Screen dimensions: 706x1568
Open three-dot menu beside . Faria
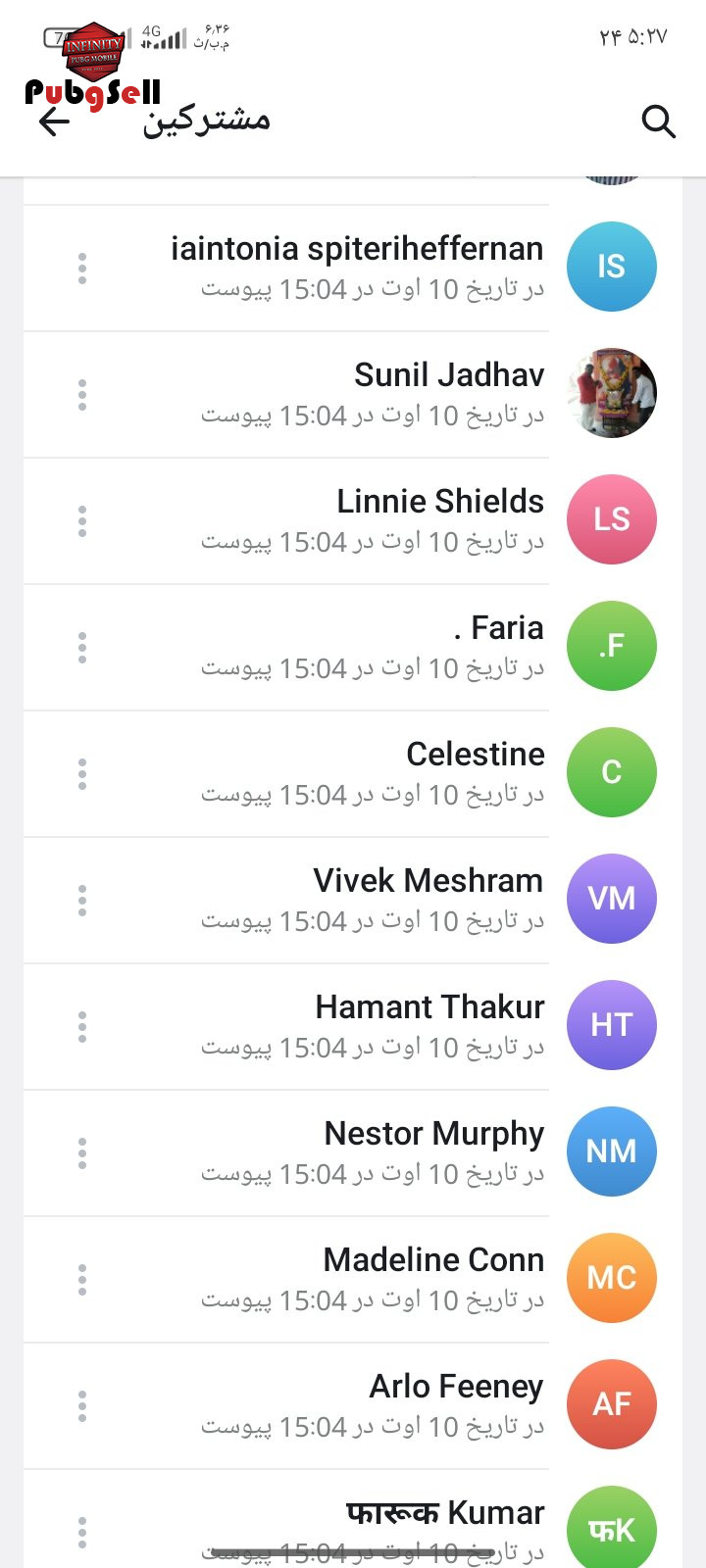pos(82,648)
